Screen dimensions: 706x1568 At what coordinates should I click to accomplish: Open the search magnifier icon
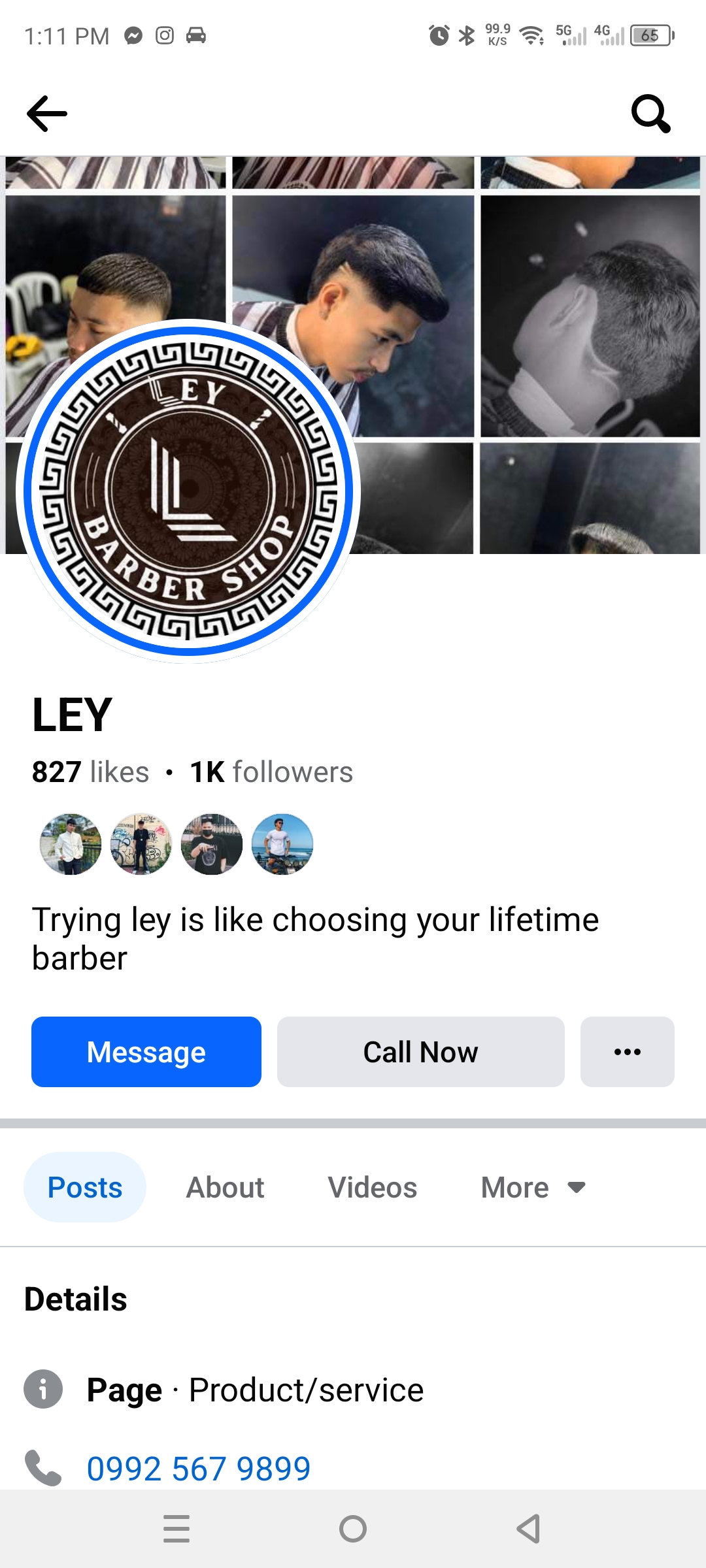650,114
